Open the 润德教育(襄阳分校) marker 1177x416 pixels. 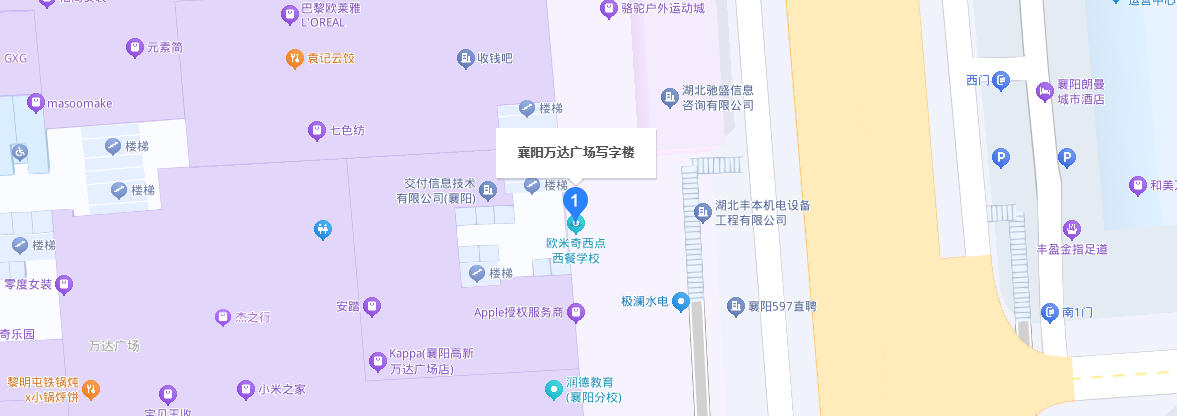(552, 388)
